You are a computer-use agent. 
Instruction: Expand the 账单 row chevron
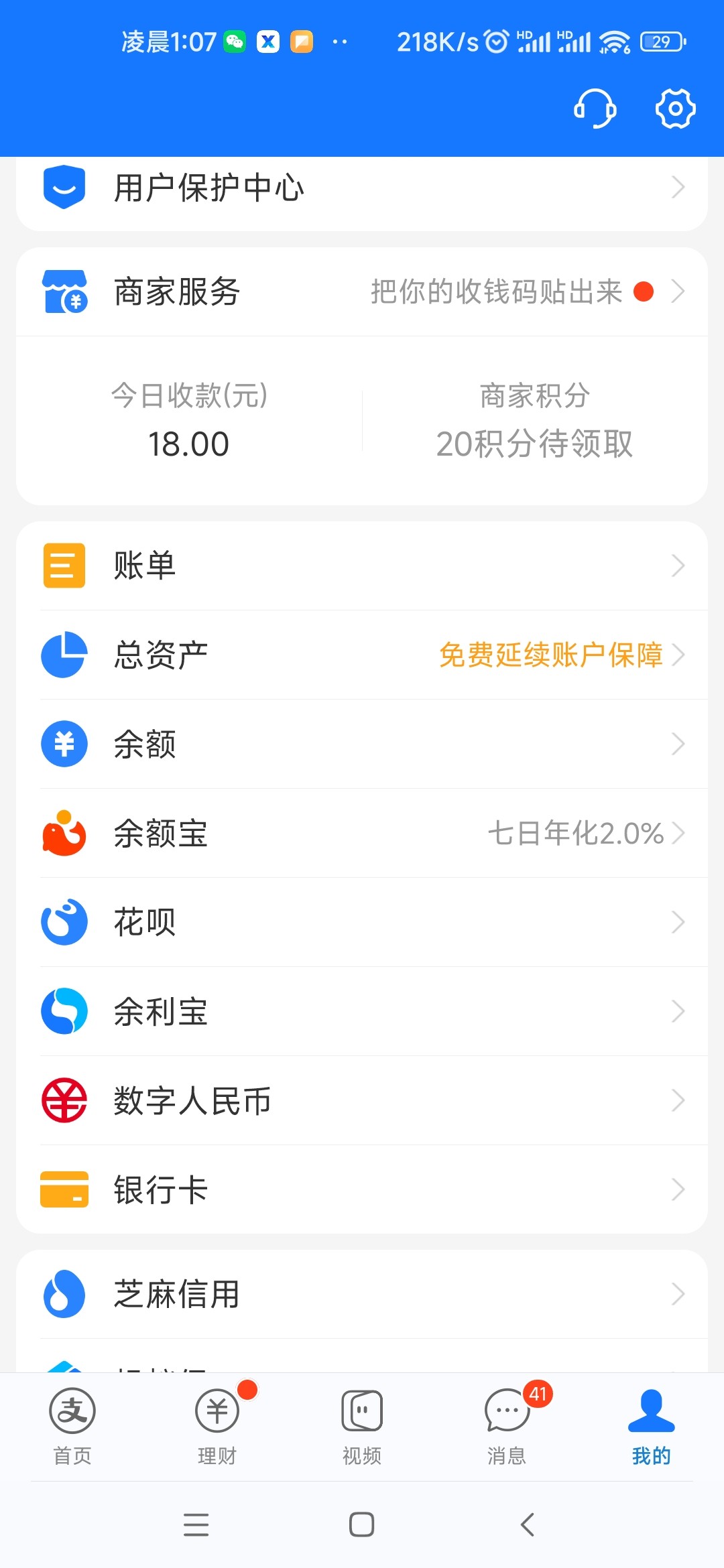pos(678,566)
